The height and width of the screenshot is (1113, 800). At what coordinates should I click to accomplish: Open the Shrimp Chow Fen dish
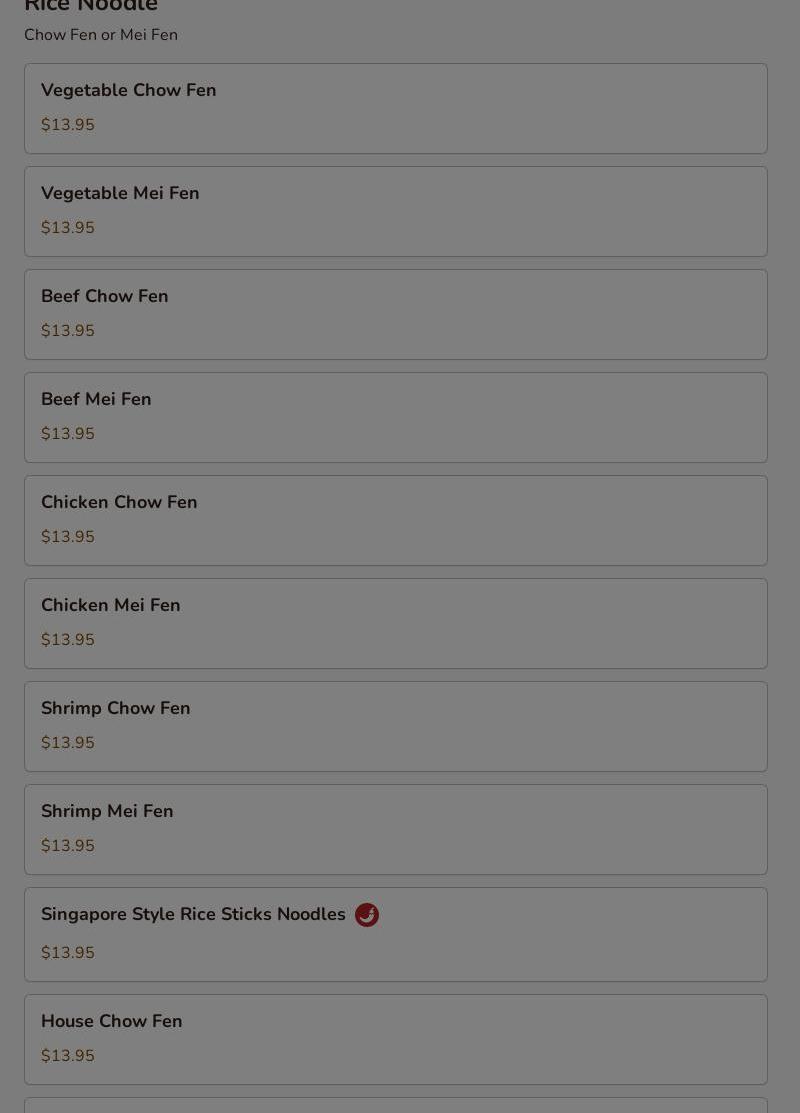[x=395, y=726]
